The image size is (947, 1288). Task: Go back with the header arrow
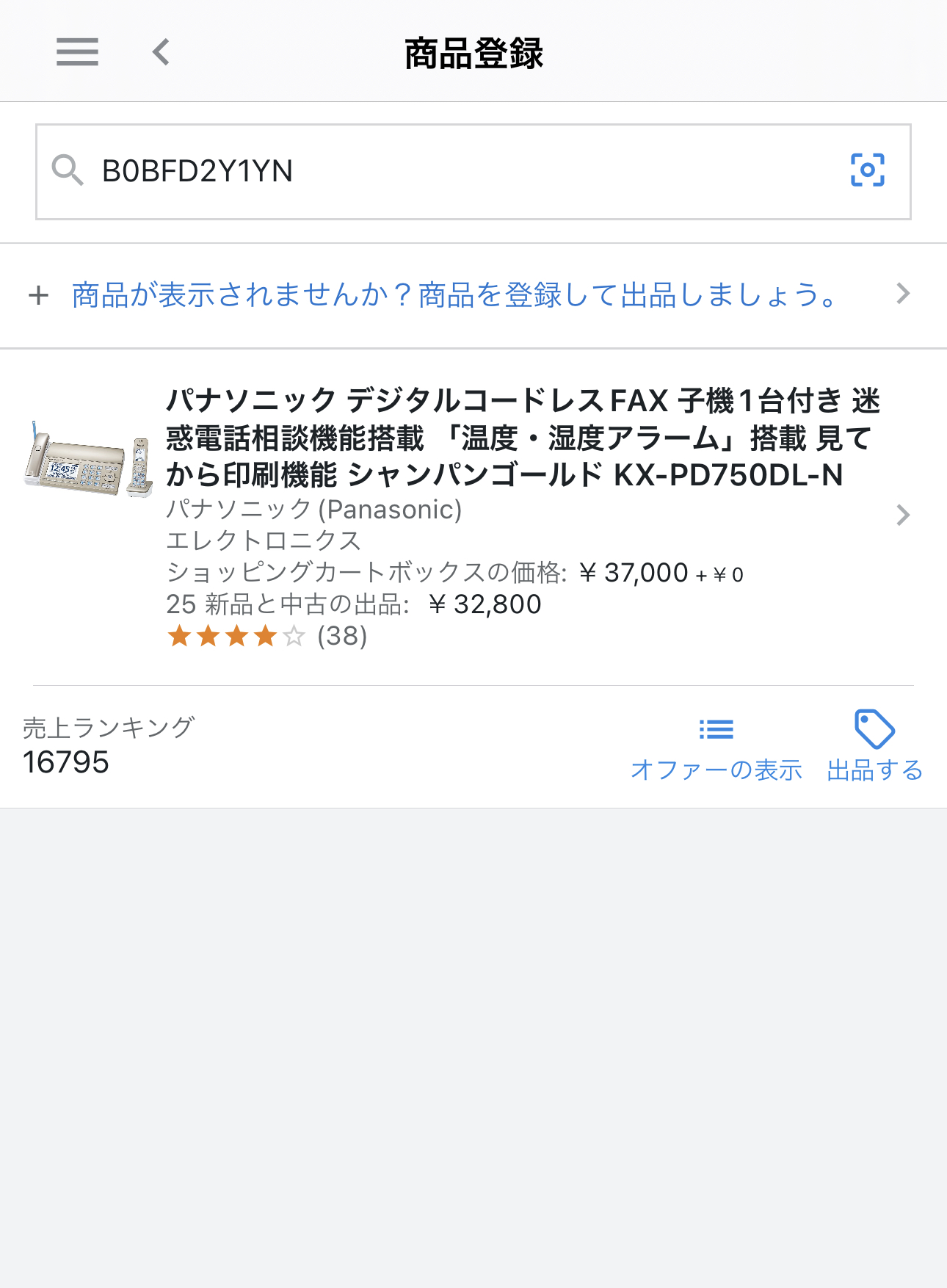161,52
